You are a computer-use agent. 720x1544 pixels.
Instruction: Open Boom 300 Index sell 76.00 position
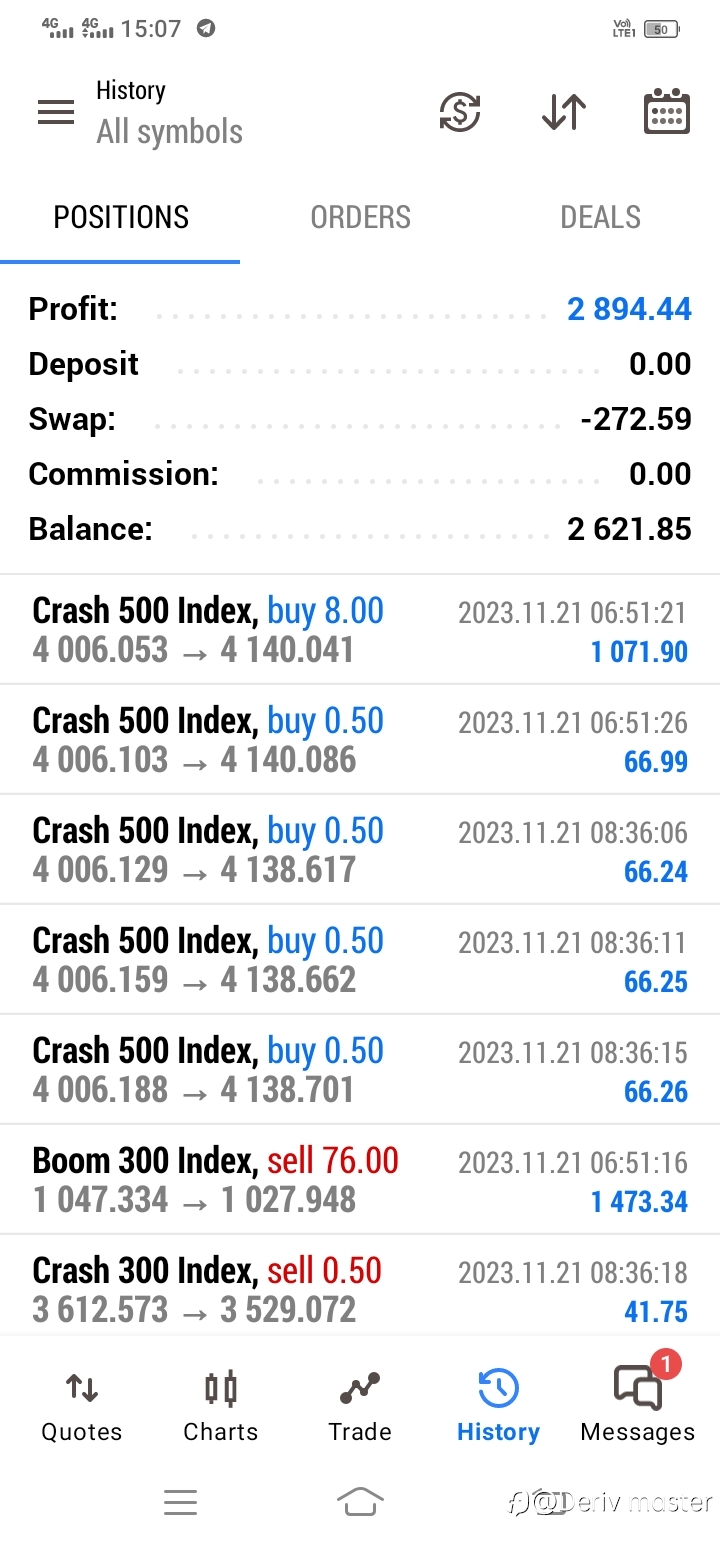click(360, 1180)
